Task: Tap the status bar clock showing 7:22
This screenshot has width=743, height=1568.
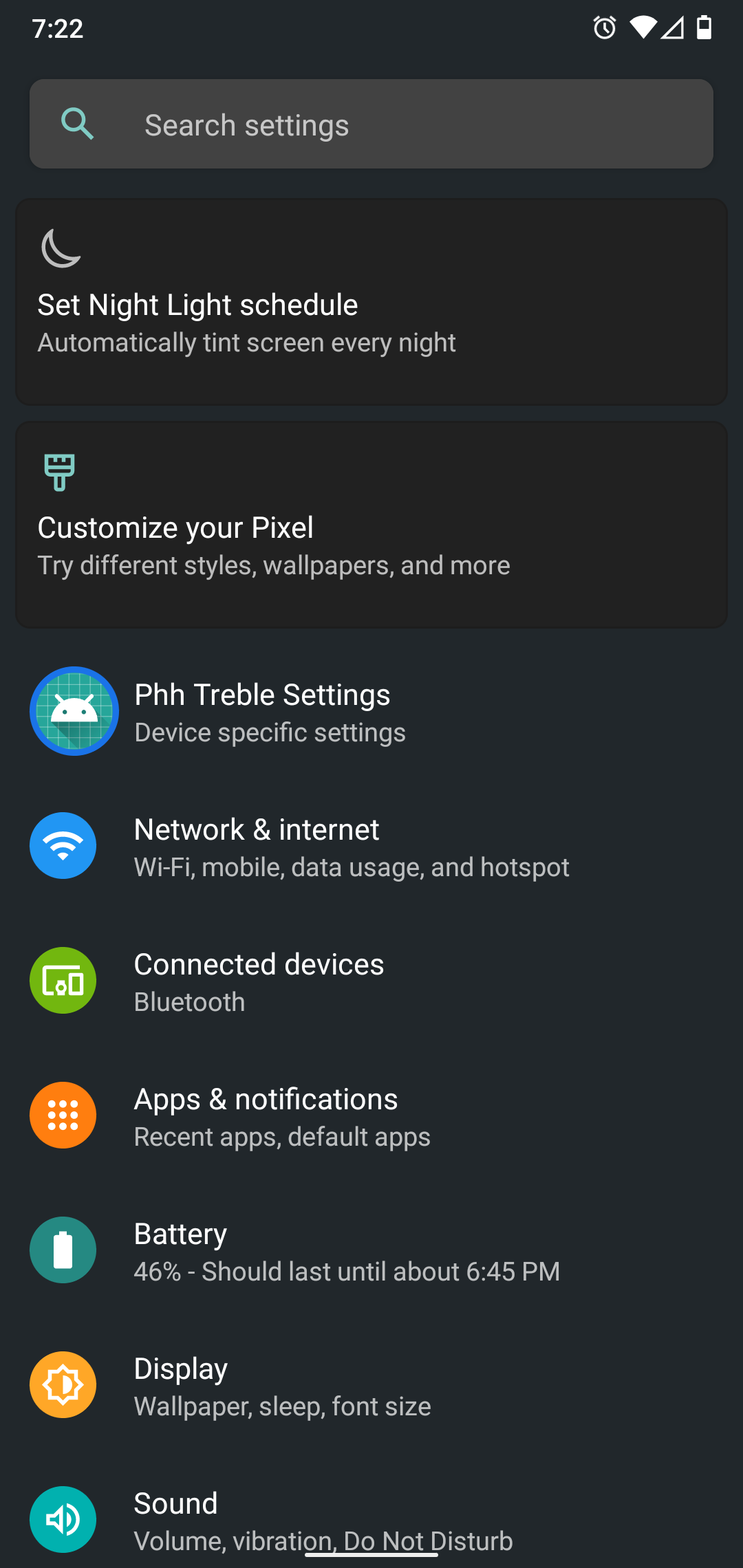Action: 59,28
